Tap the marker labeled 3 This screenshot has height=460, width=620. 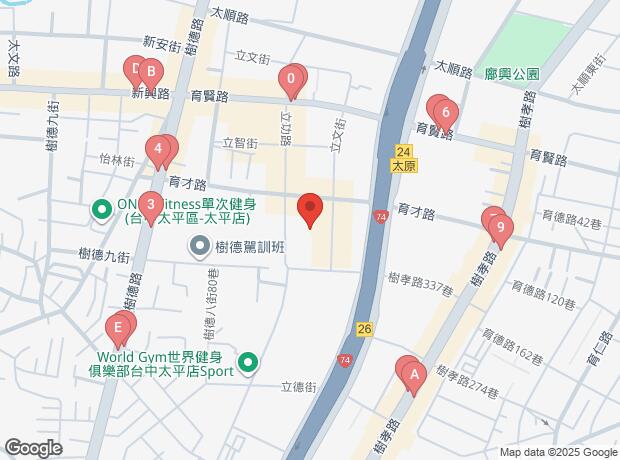(x=150, y=206)
